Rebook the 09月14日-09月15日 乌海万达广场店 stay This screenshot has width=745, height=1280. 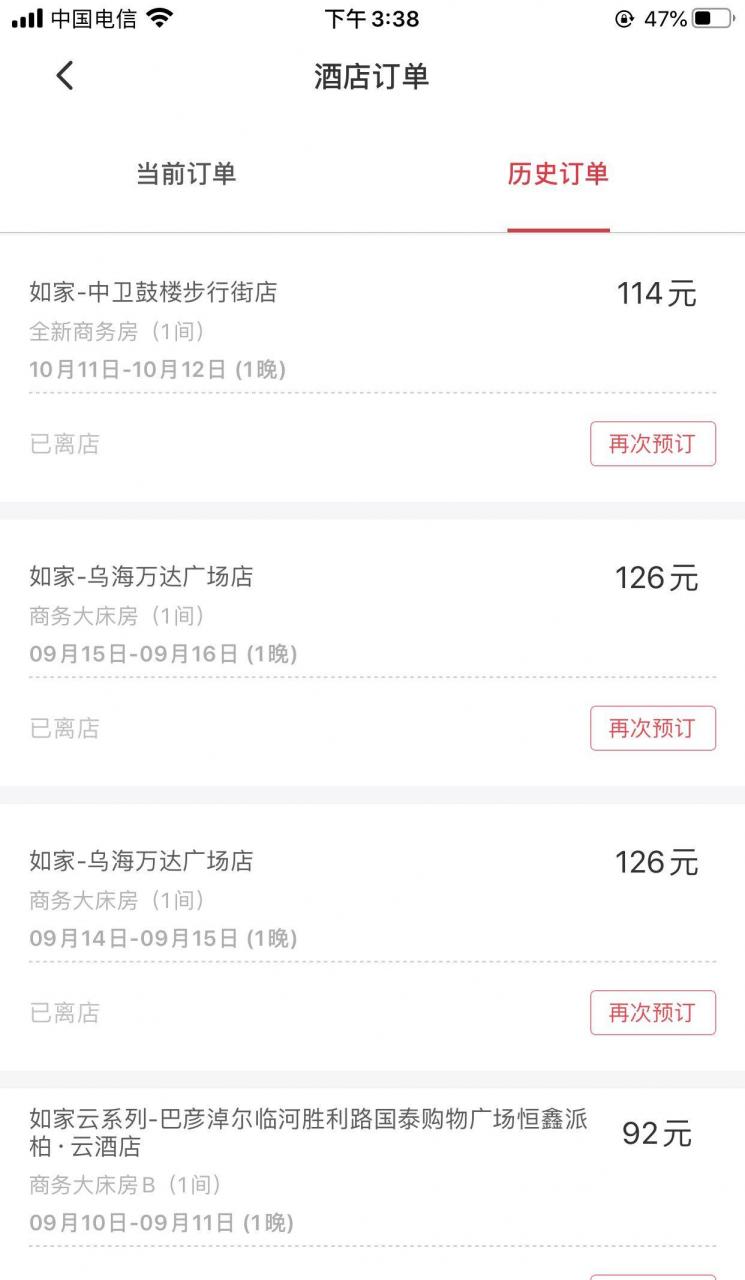652,1012
